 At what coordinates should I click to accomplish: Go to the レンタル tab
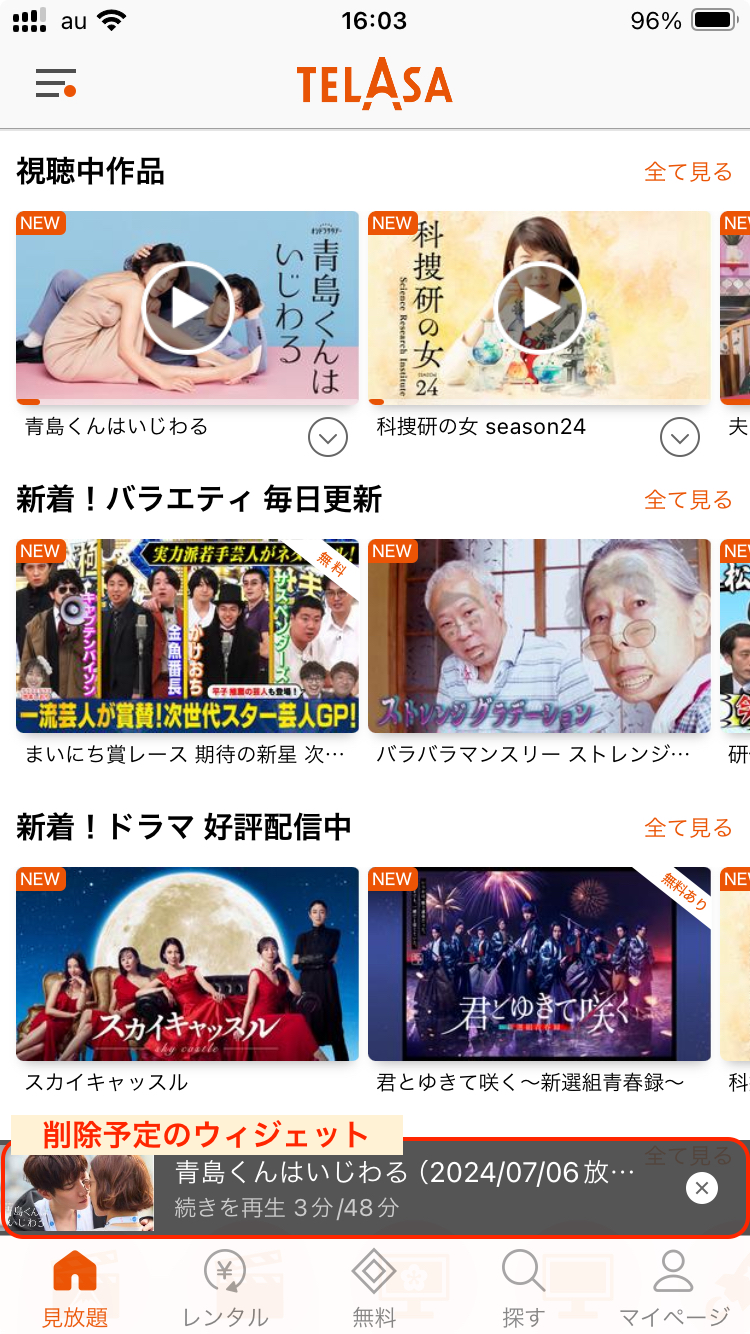point(225,1290)
